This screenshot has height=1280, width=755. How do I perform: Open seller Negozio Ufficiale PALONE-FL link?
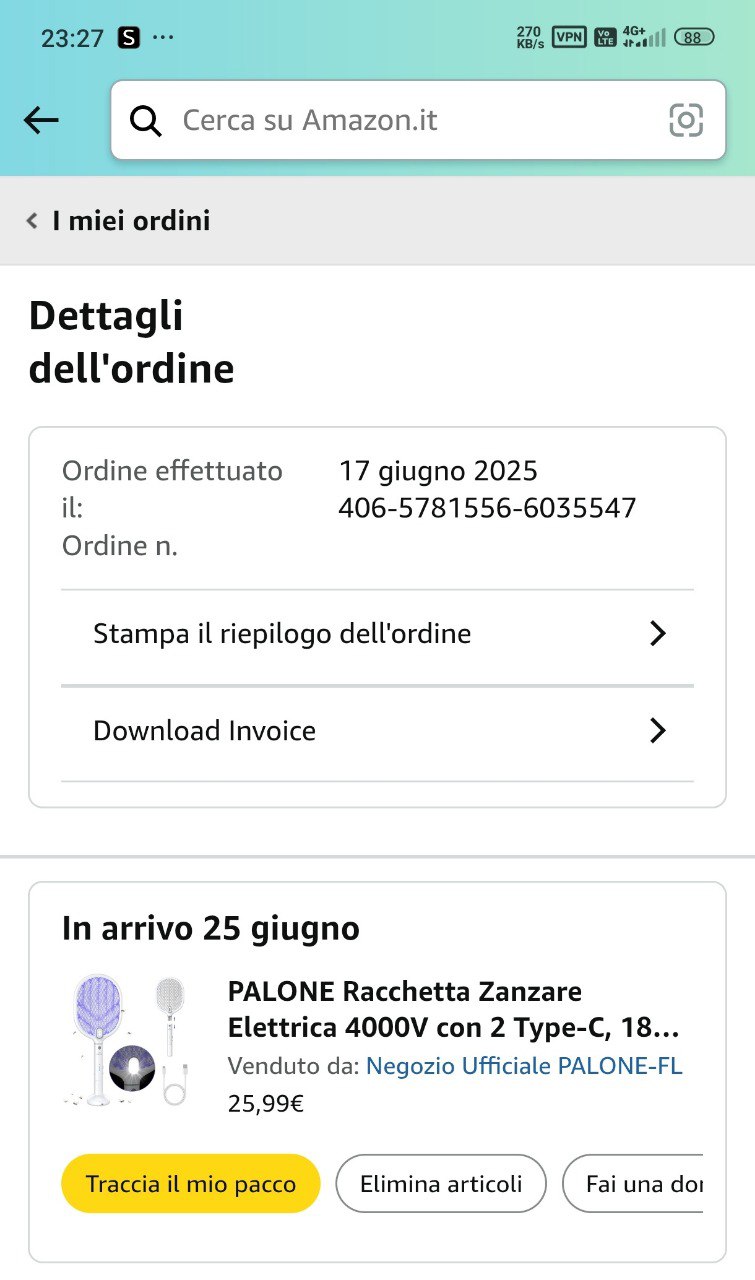tap(524, 1067)
